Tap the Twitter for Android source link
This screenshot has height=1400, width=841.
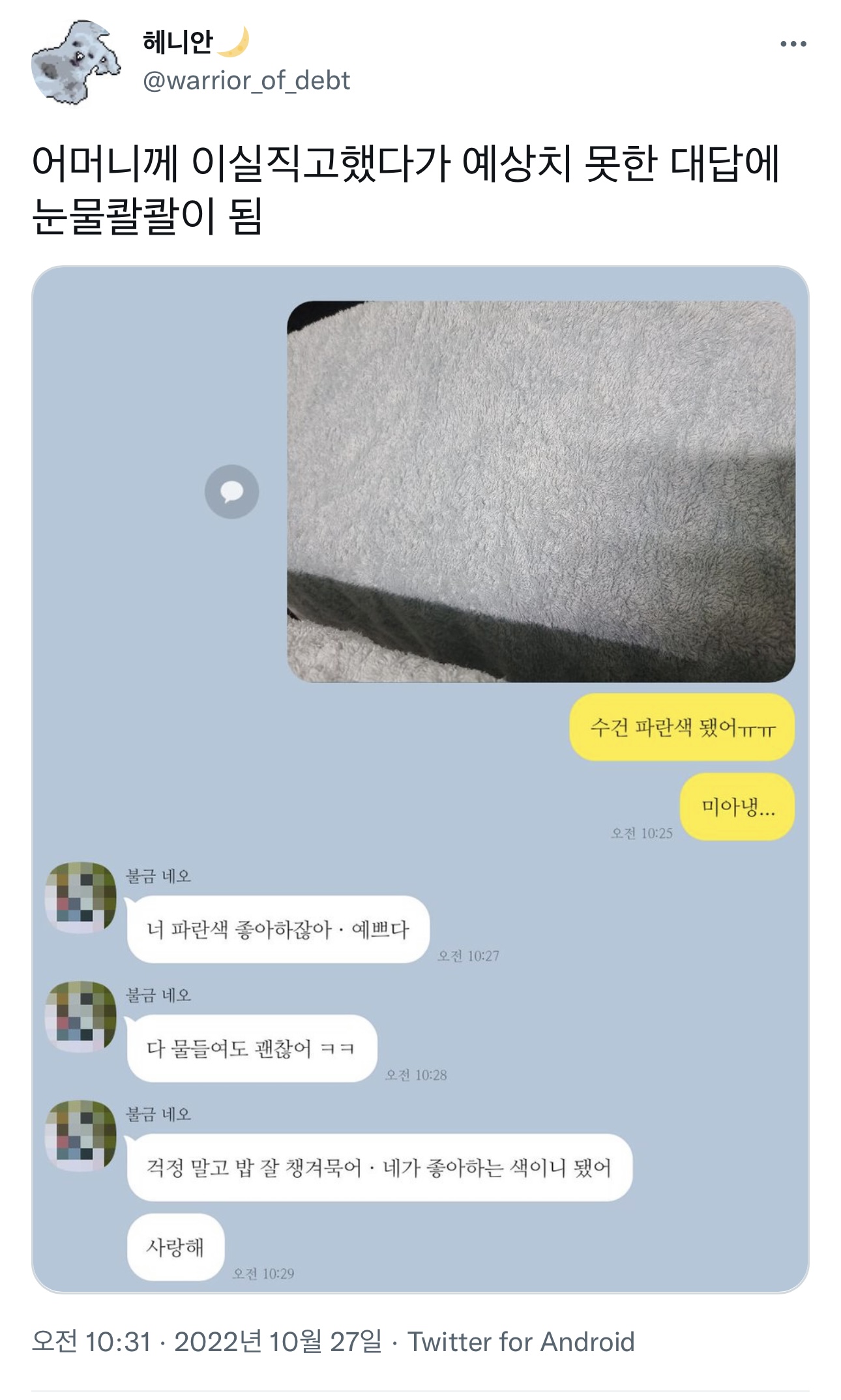pyautogui.click(x=520, y=1342)
